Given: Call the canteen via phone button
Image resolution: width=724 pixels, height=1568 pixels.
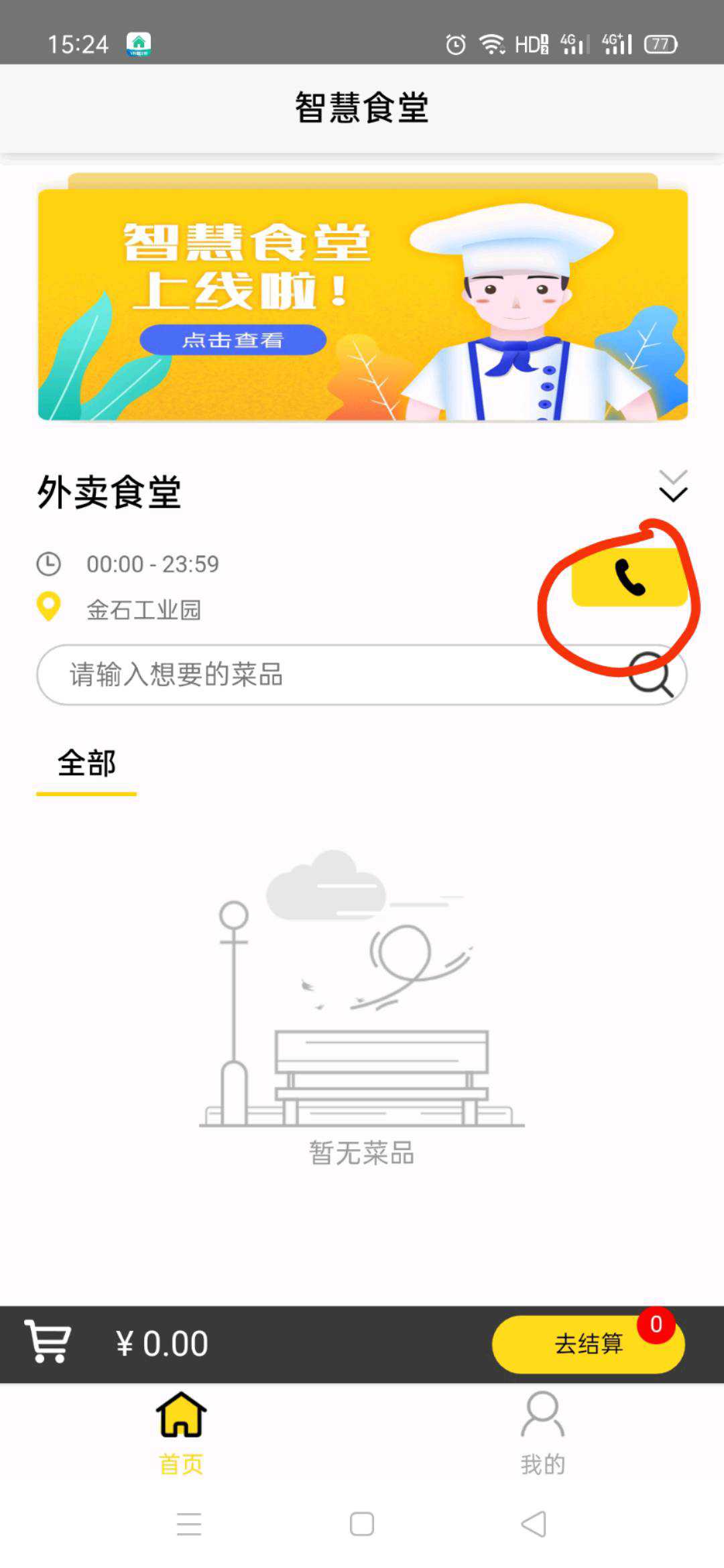Looking at the screenshot, I should tap(629, 578).
